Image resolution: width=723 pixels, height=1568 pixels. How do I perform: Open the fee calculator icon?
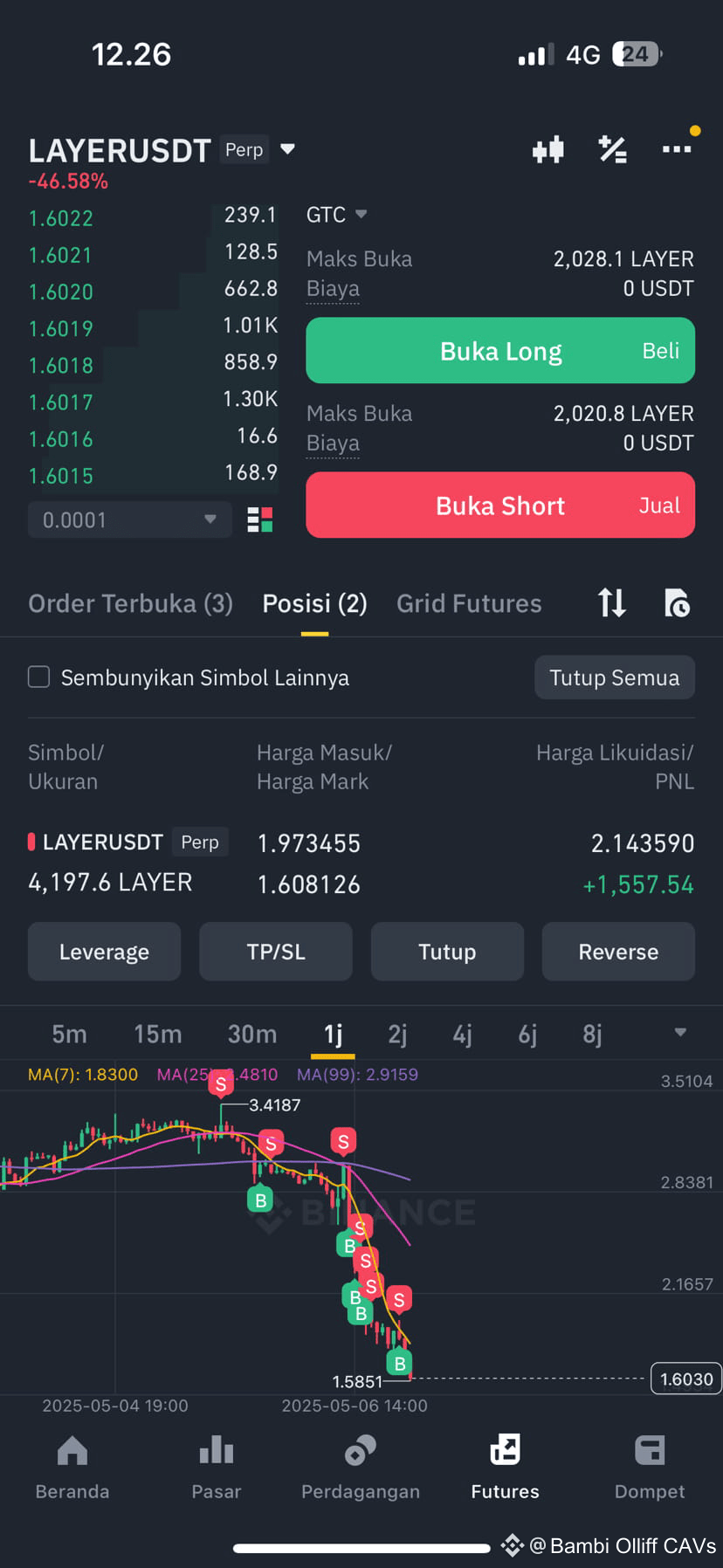(611, 149)
